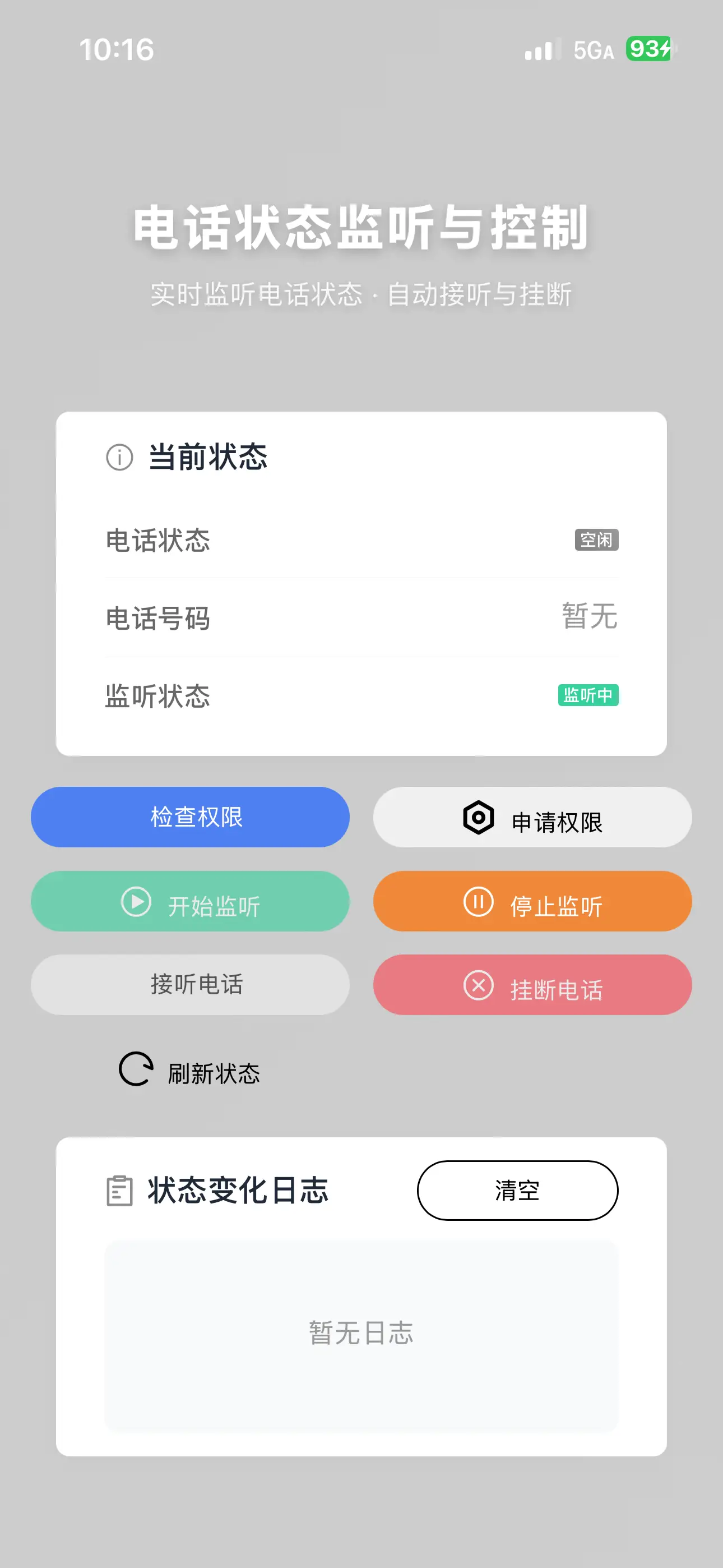Answer the call with 接听电话
Screen dimensions: 723x1568
point(190,984)
